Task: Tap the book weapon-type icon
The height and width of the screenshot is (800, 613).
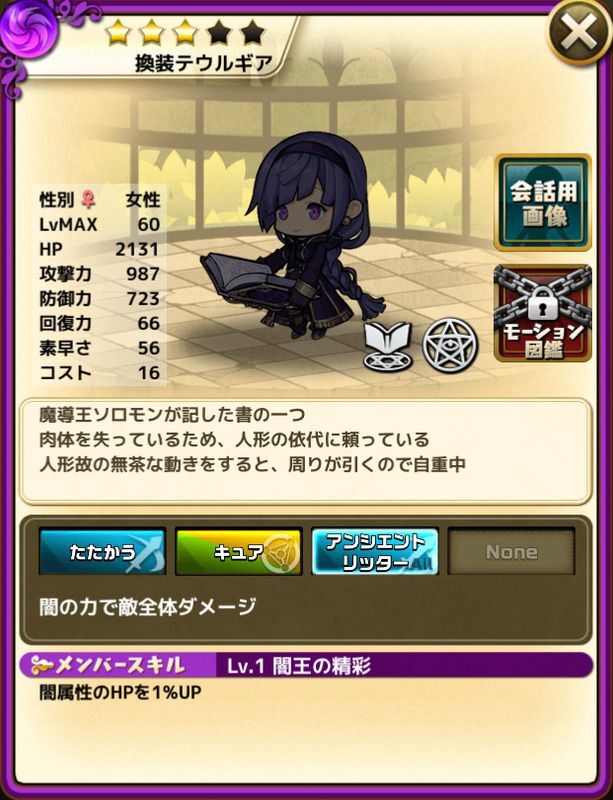Action: 383,346
